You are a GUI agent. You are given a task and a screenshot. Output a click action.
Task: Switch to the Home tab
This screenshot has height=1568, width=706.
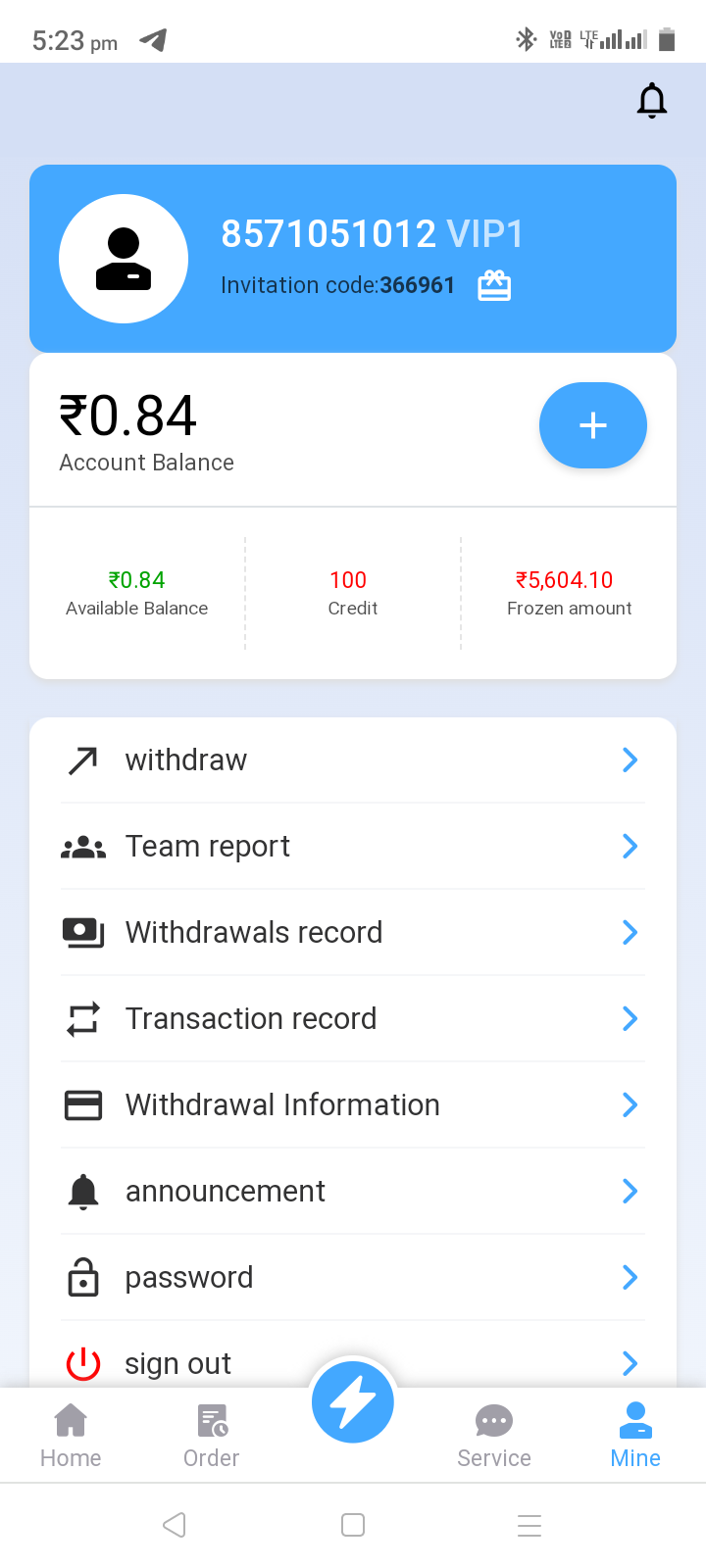click(71, 1436)
